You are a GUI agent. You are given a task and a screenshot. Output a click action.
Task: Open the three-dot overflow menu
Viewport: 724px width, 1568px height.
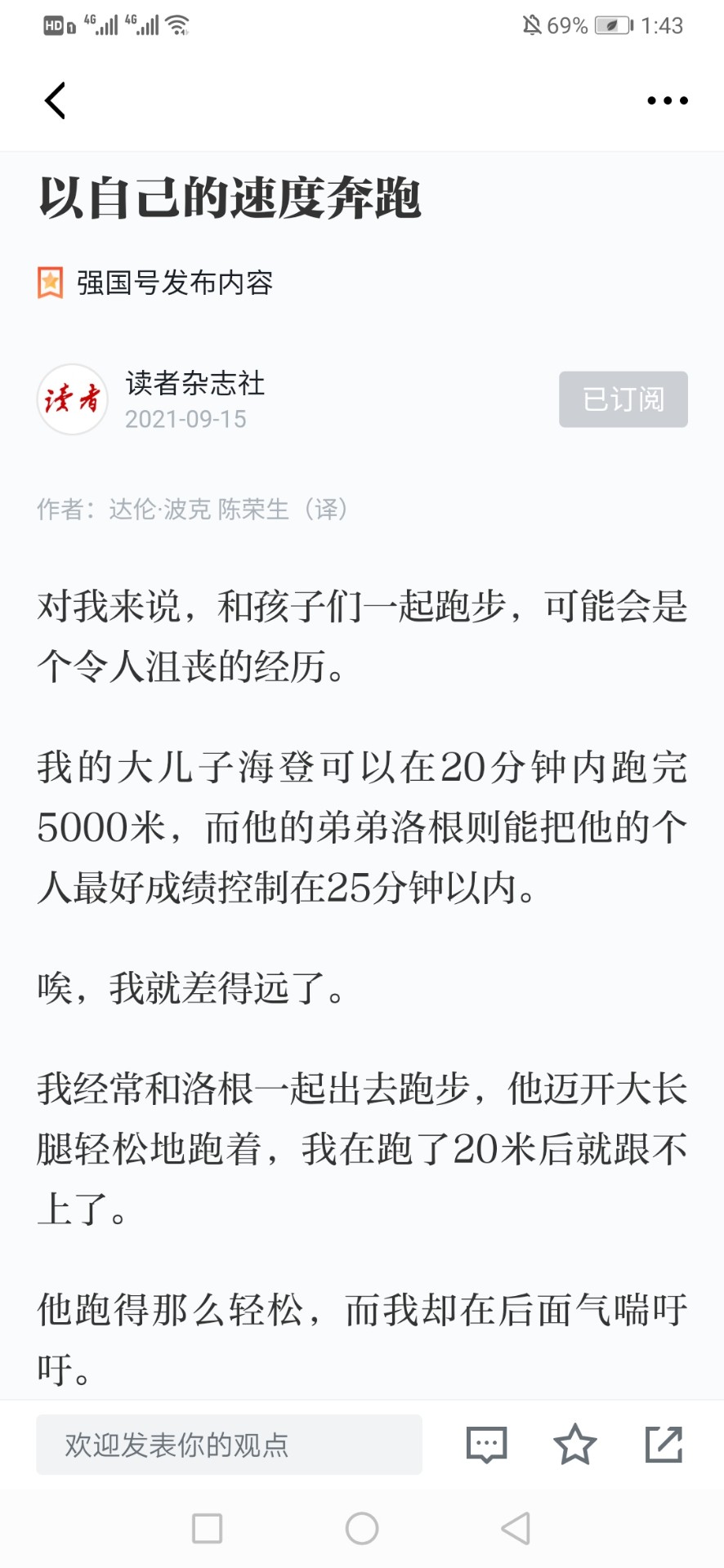(x=667, y=100)
